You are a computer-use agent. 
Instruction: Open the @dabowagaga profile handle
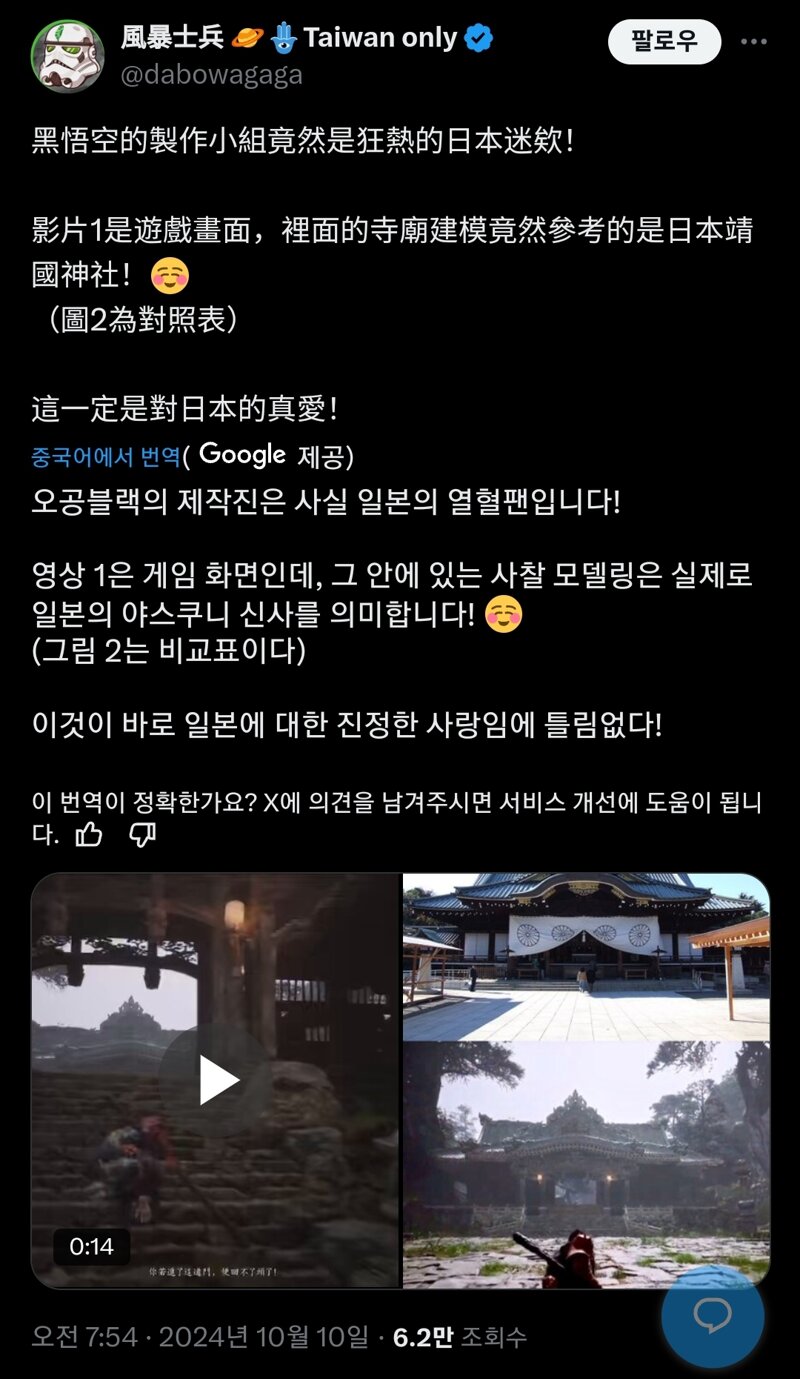(211, 75)
